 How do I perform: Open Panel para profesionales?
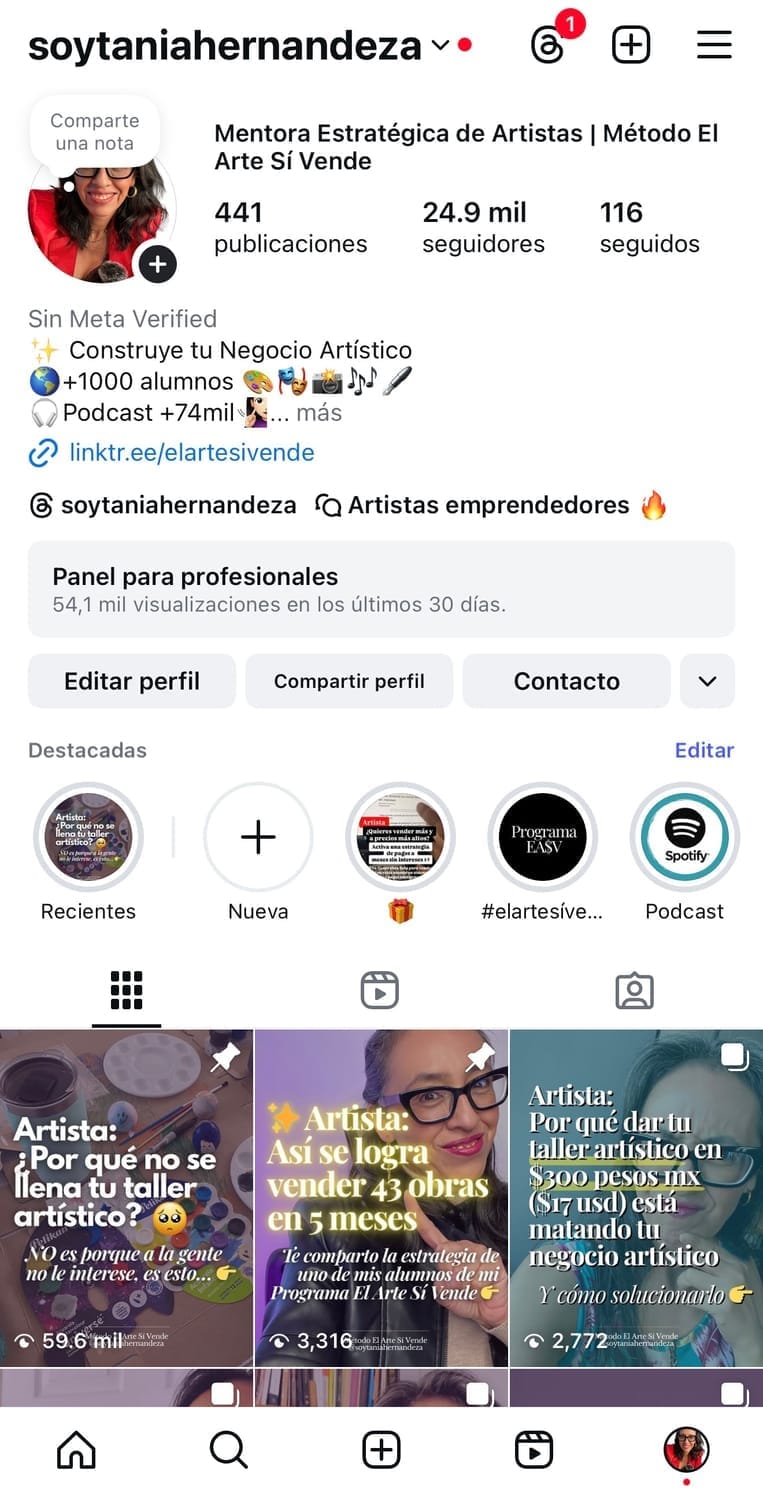(381, 589)
